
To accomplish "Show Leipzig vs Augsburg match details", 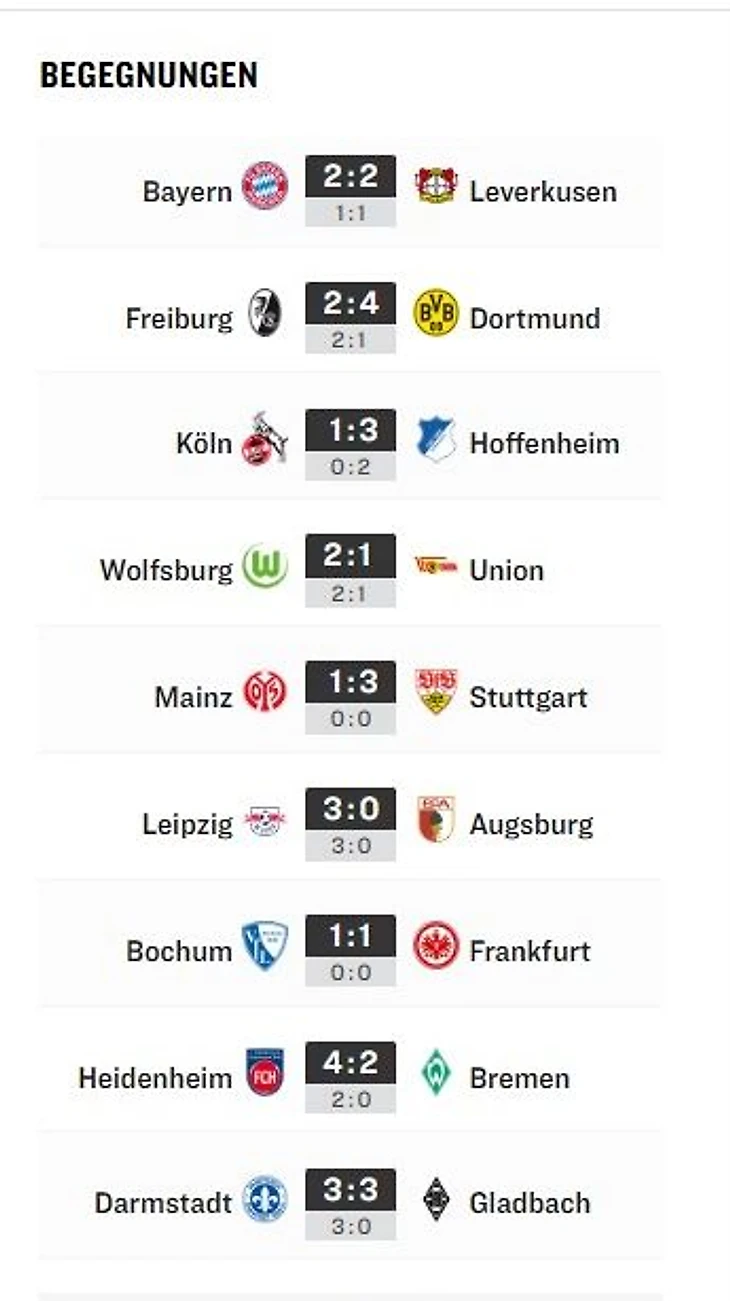I will coord(350,823).
